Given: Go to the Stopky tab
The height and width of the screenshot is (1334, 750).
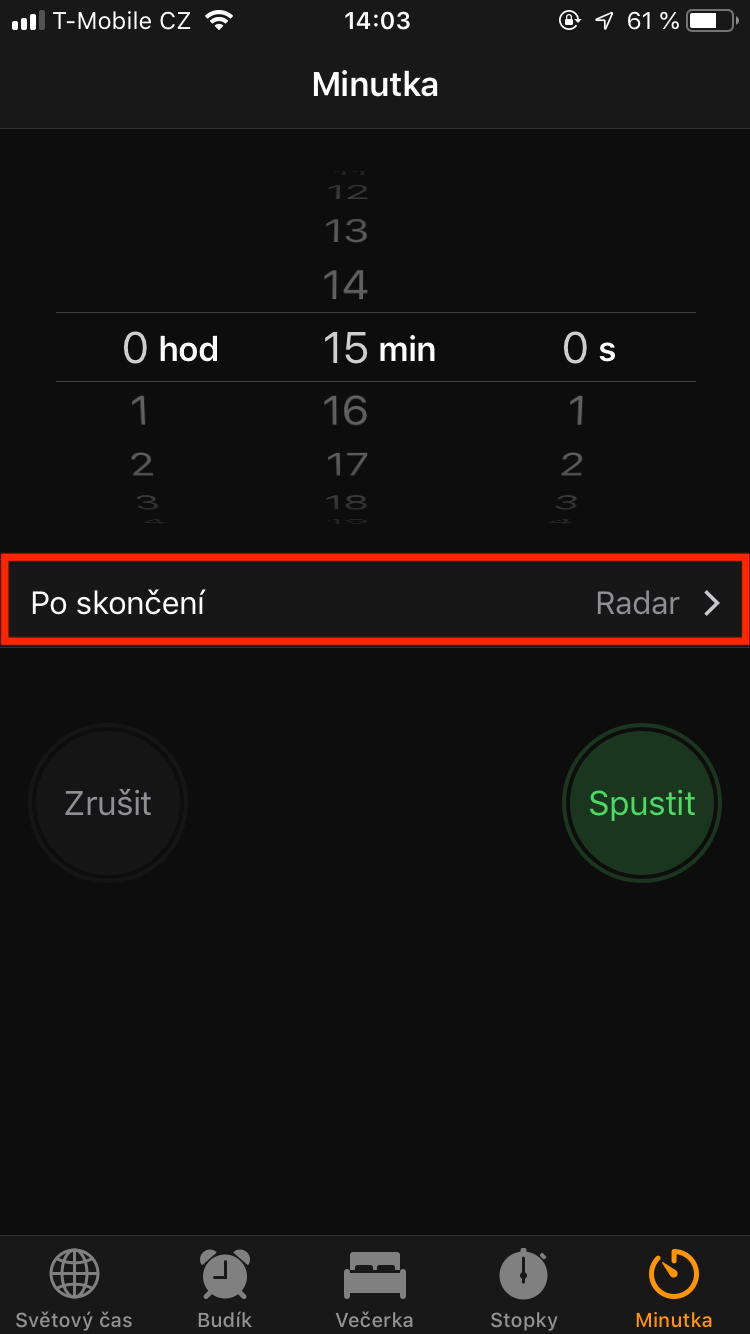Looking at the screenshot, I should [x=524, y=1289].
